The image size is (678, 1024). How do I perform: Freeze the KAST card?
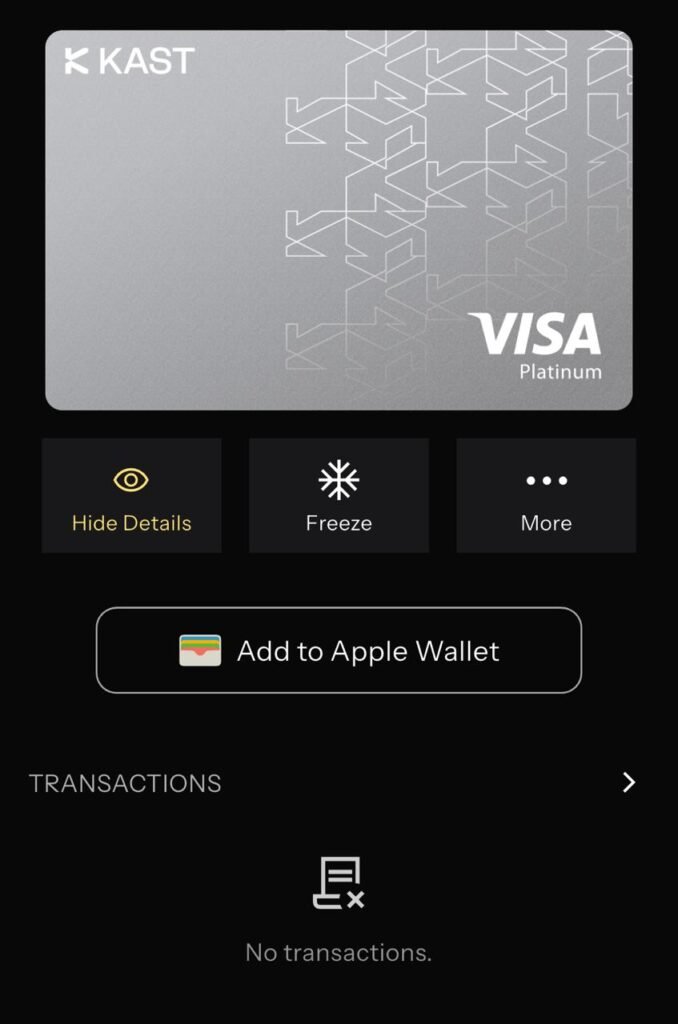(338, 496)
